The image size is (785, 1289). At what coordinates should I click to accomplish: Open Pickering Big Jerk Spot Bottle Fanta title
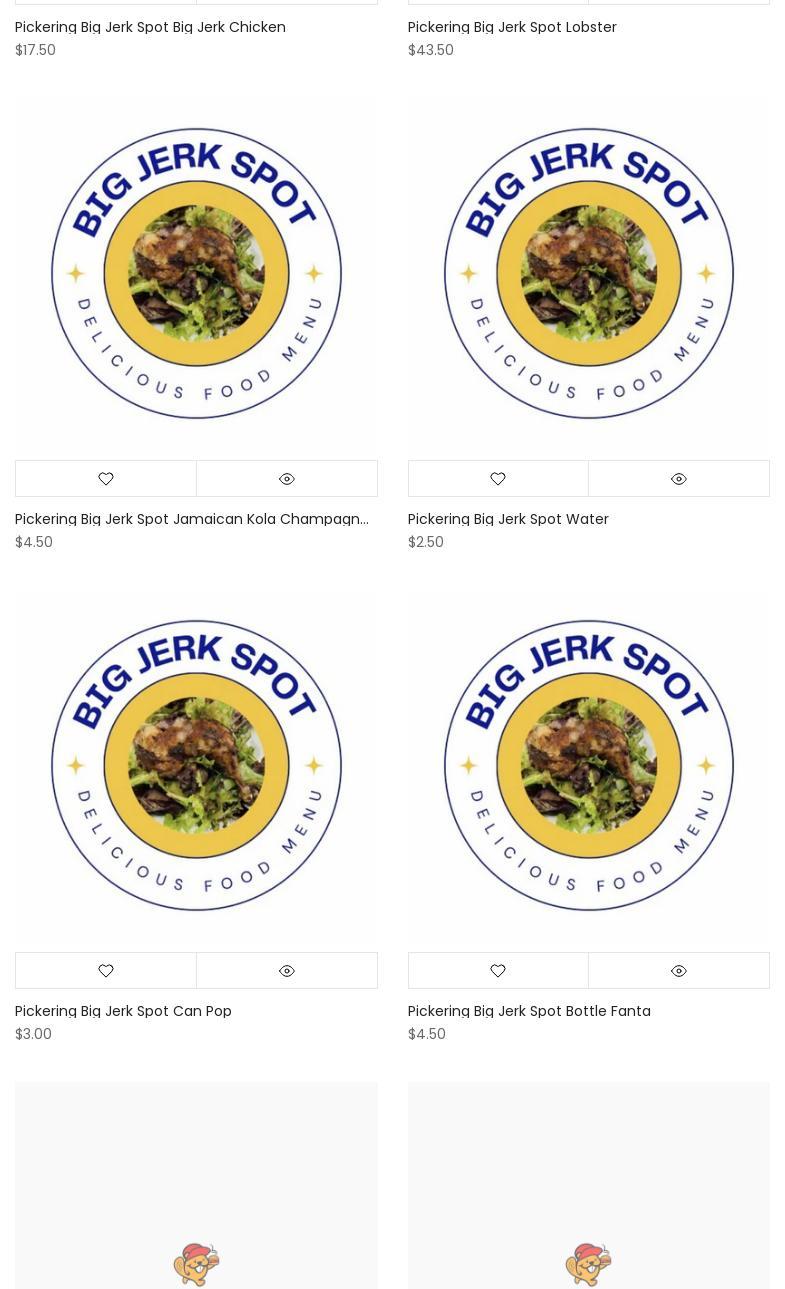529,1011
